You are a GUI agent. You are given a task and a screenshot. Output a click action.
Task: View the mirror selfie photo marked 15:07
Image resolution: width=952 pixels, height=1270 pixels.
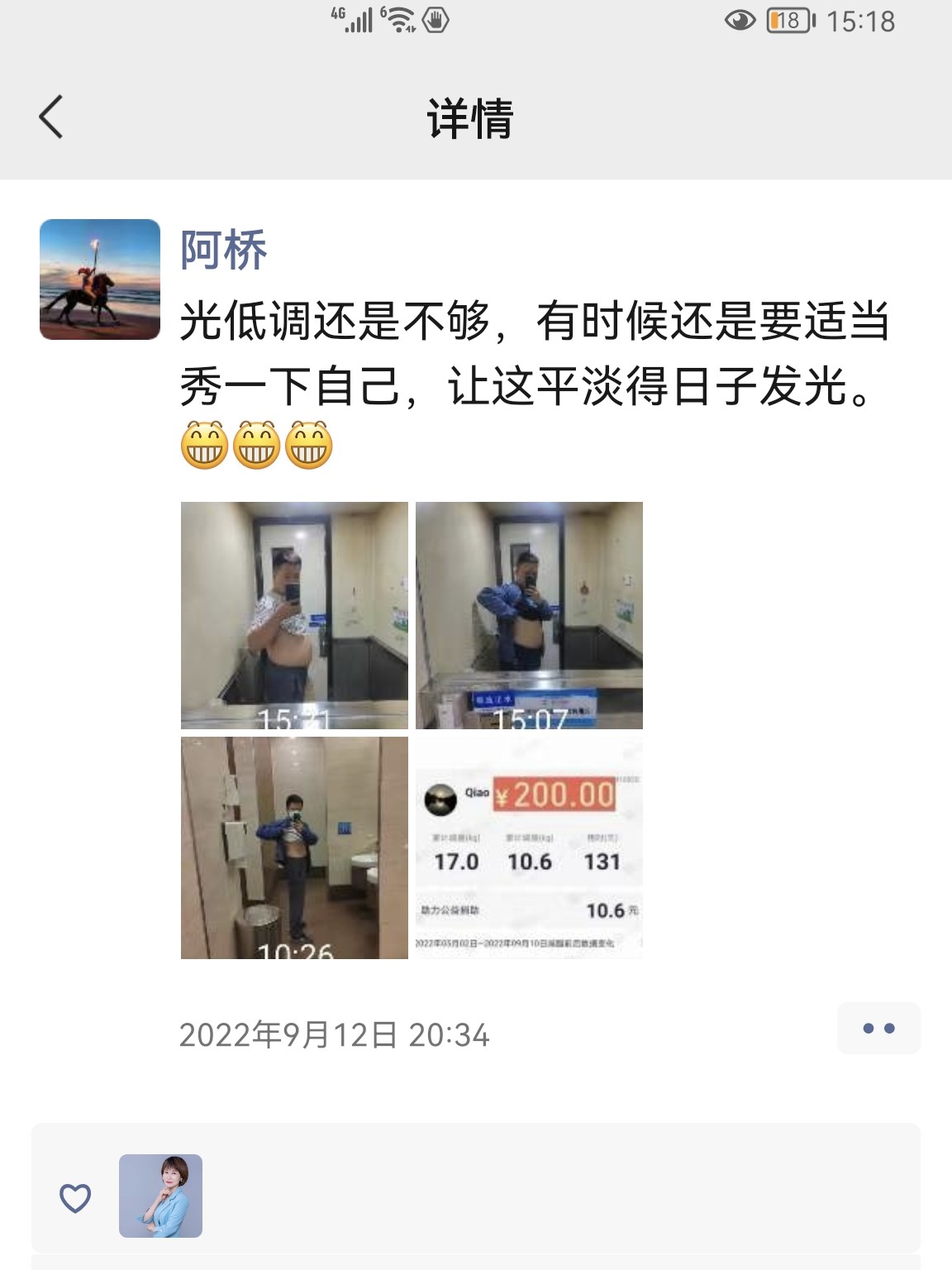point(529,615)
